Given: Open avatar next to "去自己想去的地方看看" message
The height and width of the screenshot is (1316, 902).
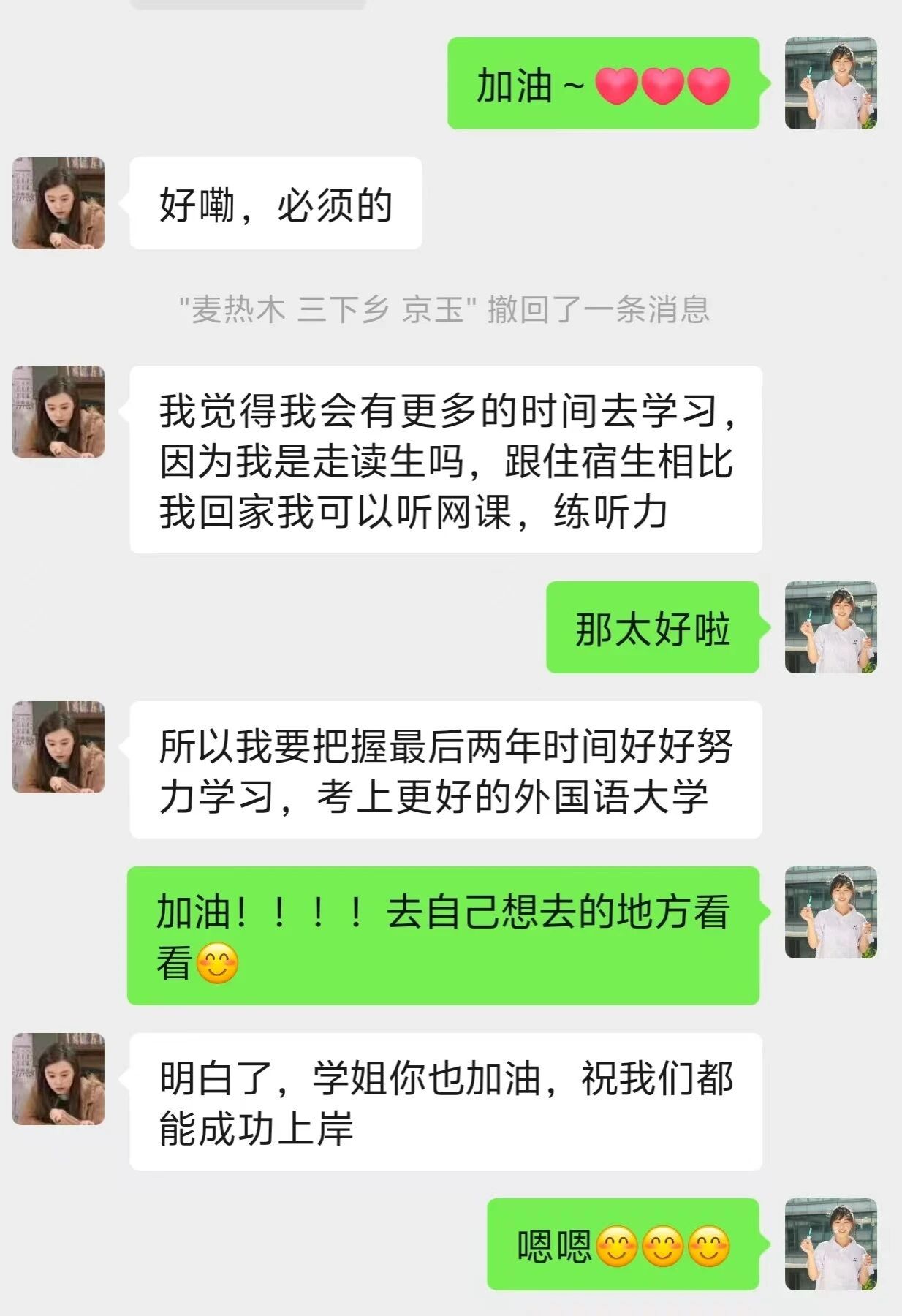Looking at the screenshot, I should pos(830,912).
